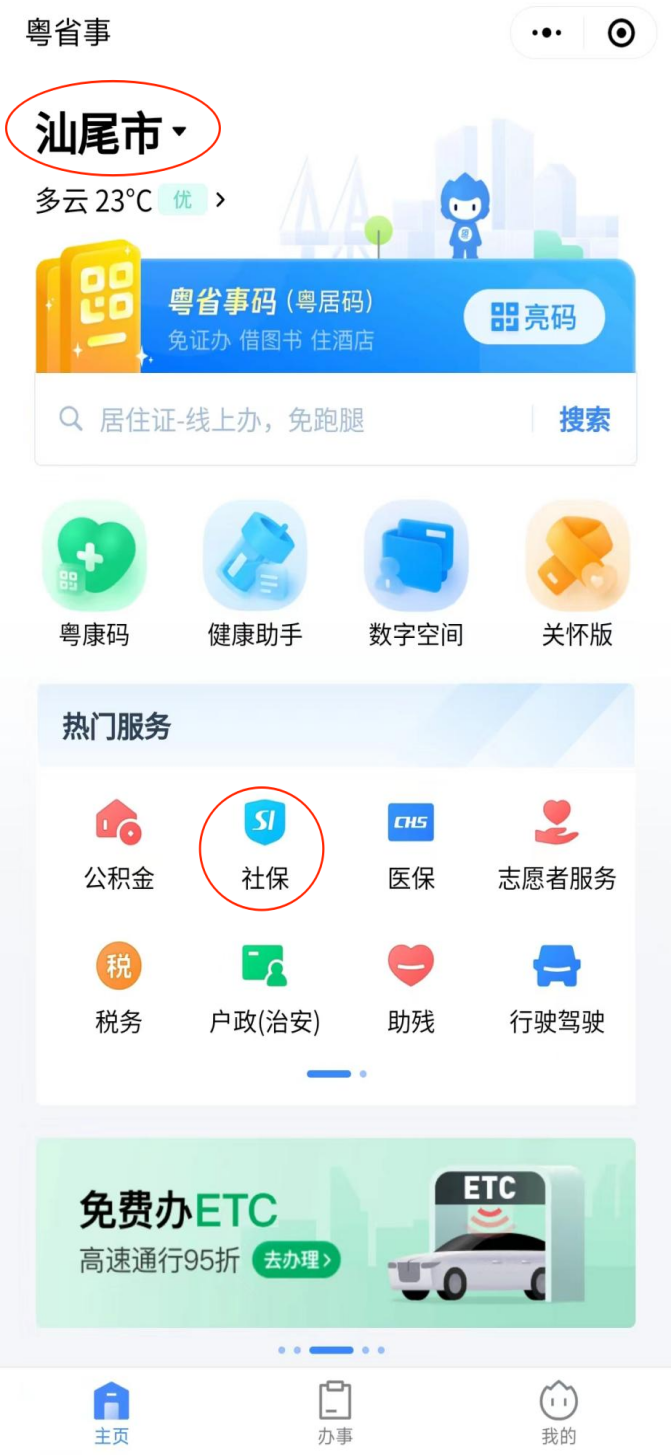Switch to the 办事 tab

click(x=335, y=1412)
